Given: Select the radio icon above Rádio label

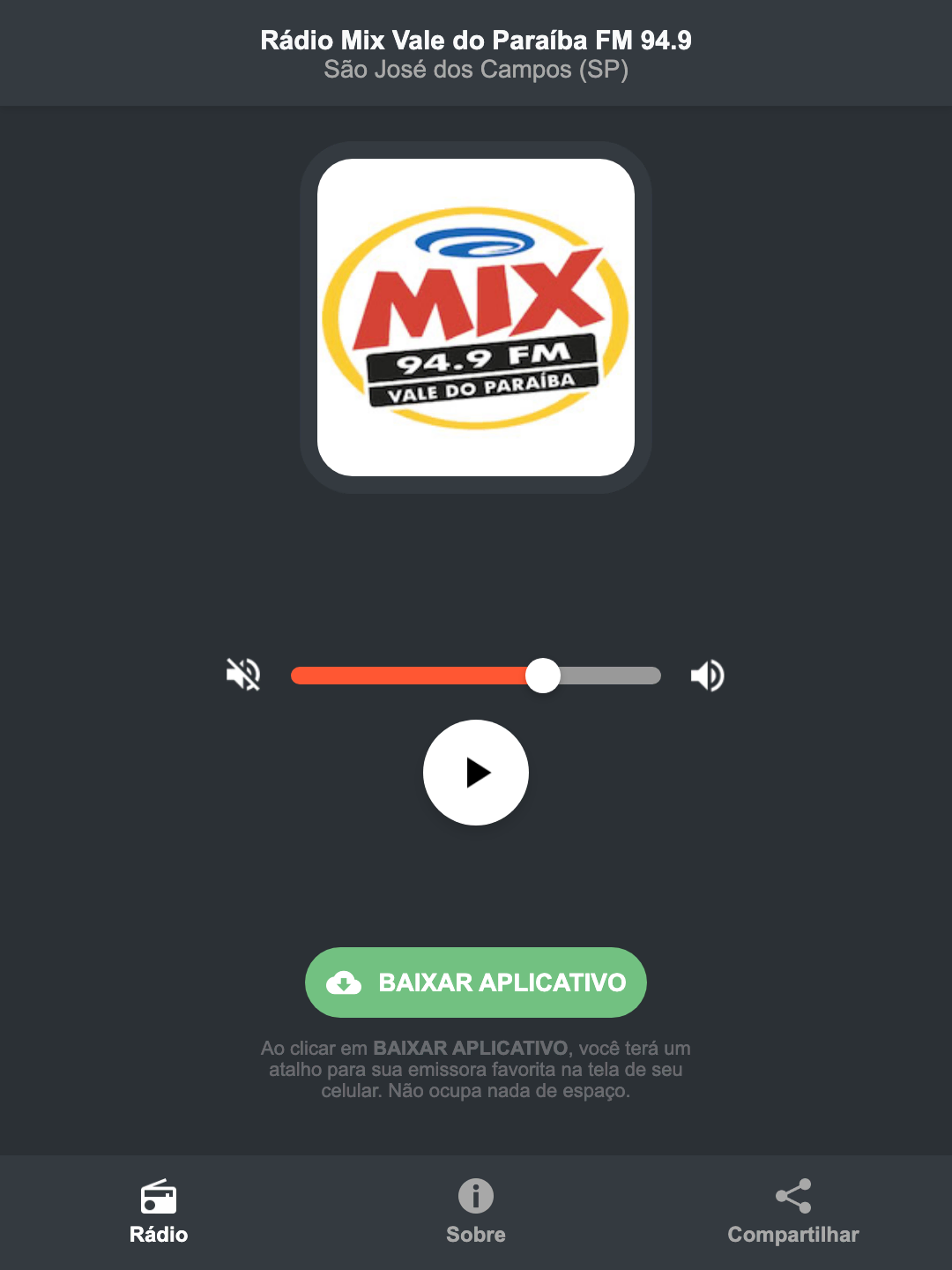Looking at the screenshot, I should pos(159,1198).
